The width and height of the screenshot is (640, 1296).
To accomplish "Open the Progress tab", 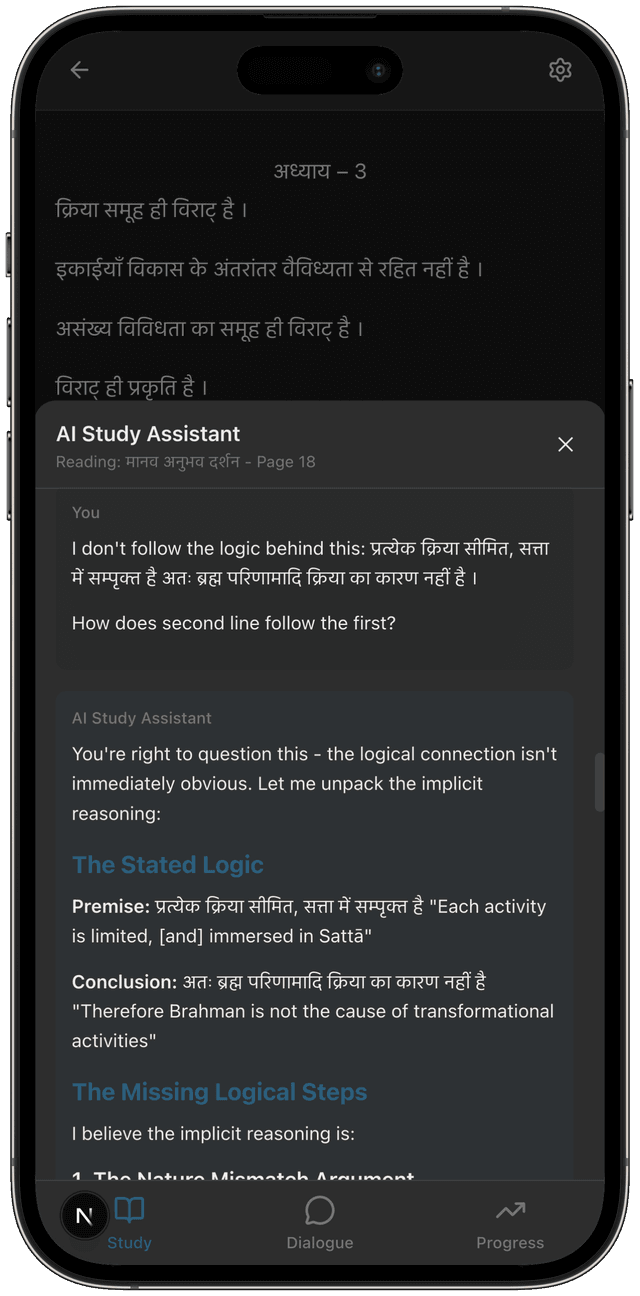I will click(510, 1224).
